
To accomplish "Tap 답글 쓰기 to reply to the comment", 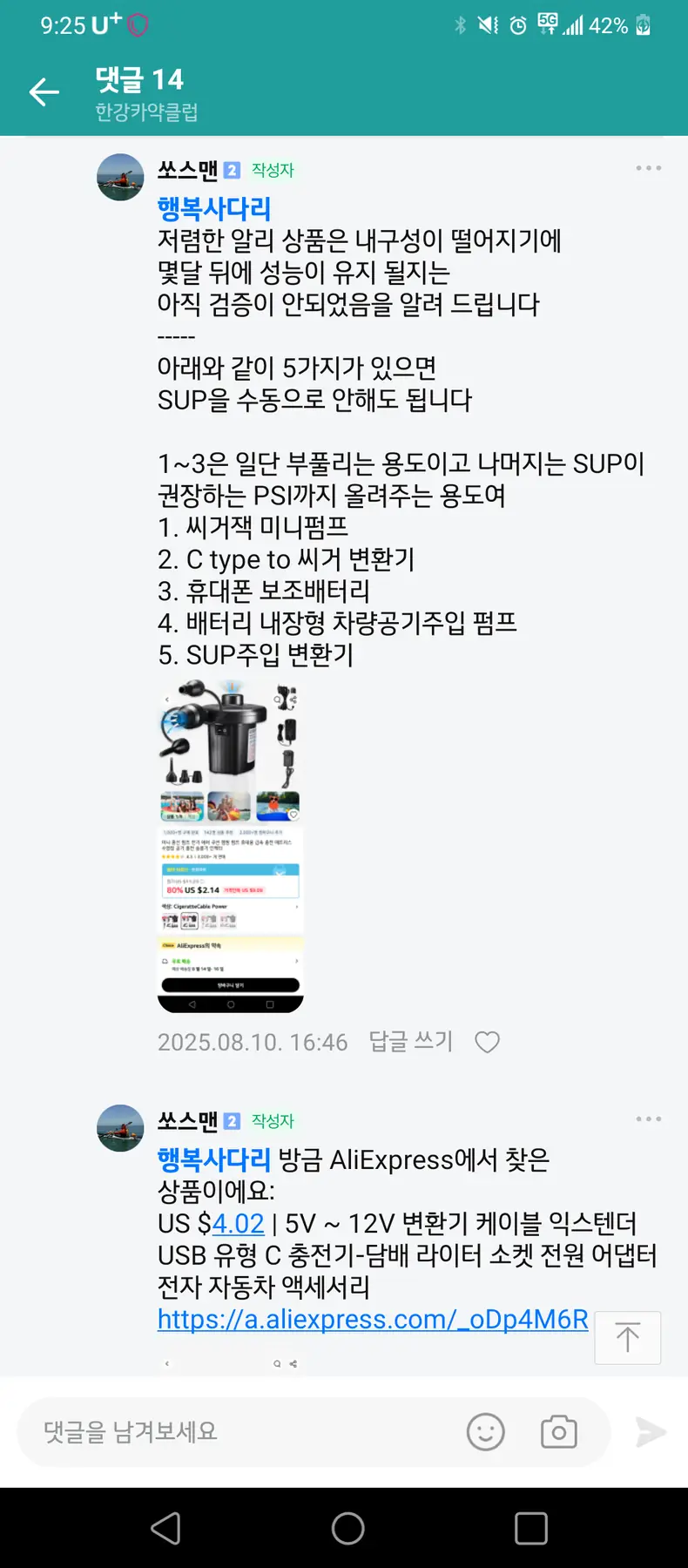I will 411,1042.
